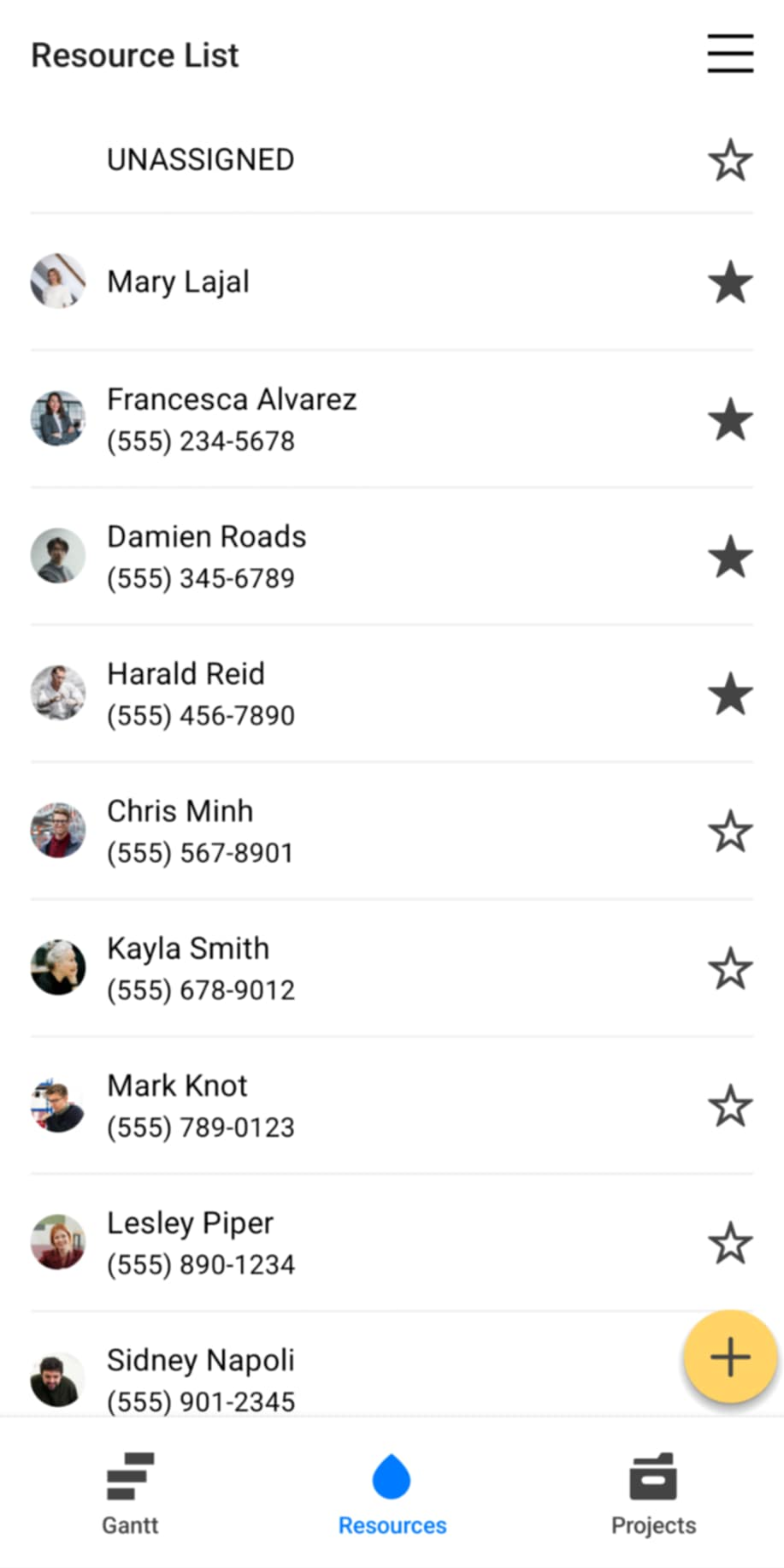Image resolution: width=784 pixels, height=1568 pixels.
Task: Select Mark Knot's list row
Action: [x=342, y=1105]
